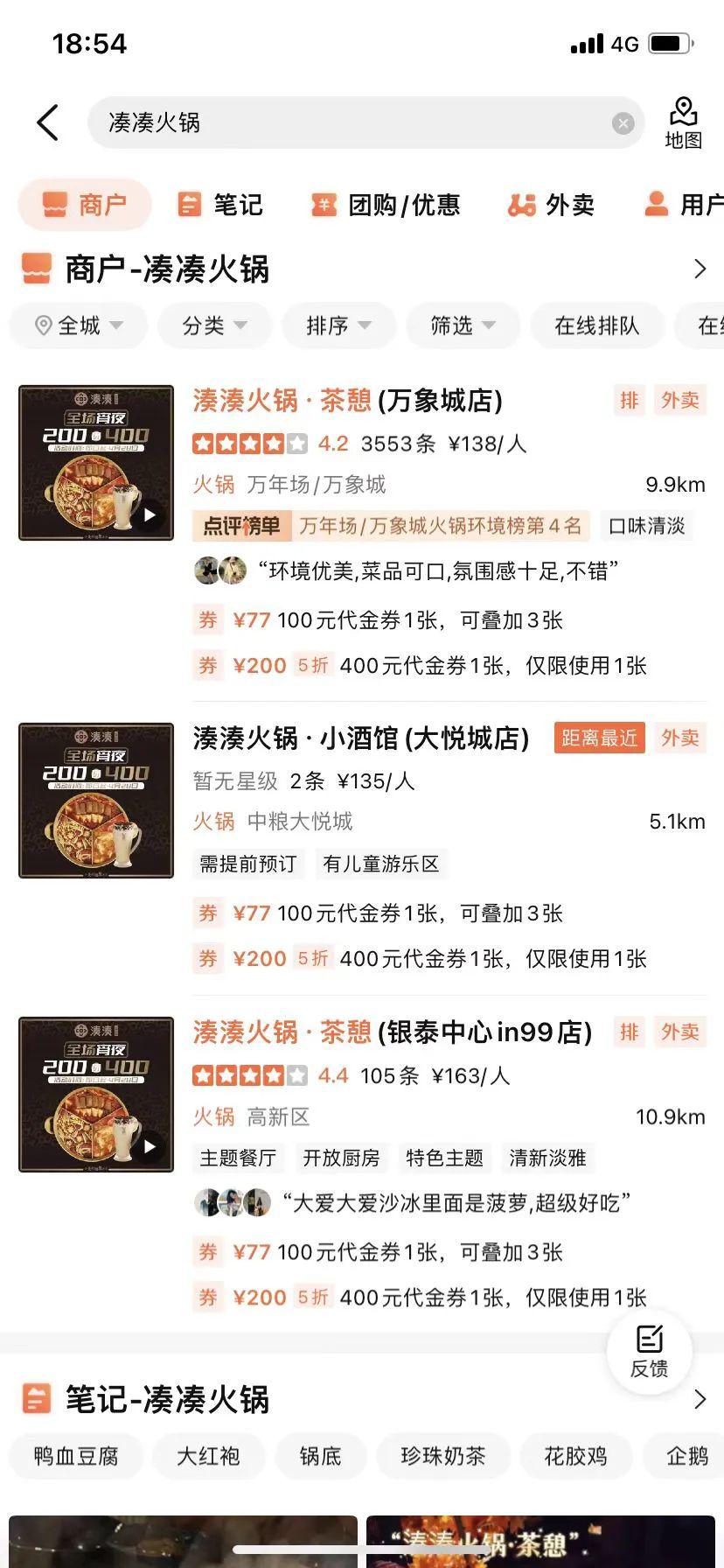Tap the search field with 湊湊火锅
The image size is (724, 1568).
pyautogui.click(x=350, y=122)
